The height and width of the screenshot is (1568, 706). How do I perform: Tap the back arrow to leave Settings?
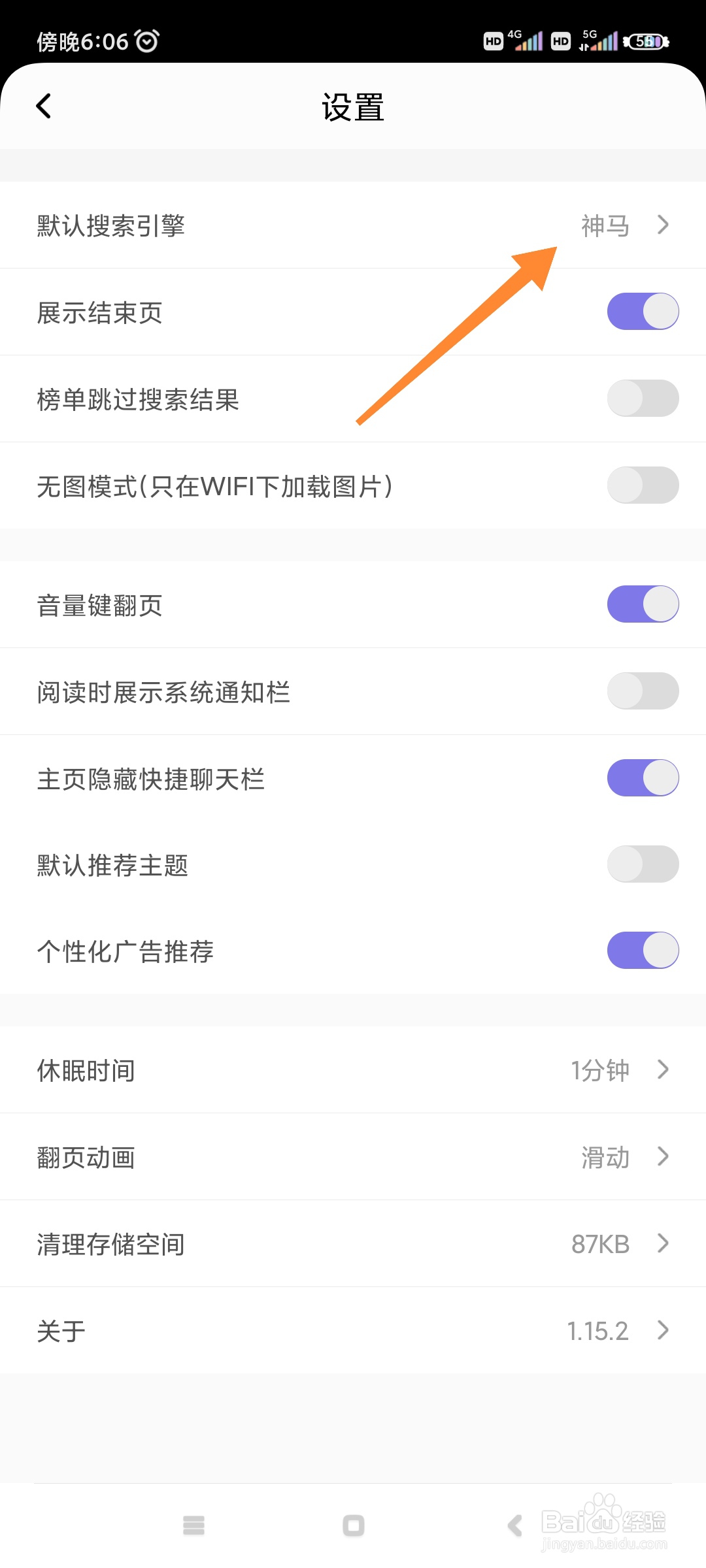(44, 105)
